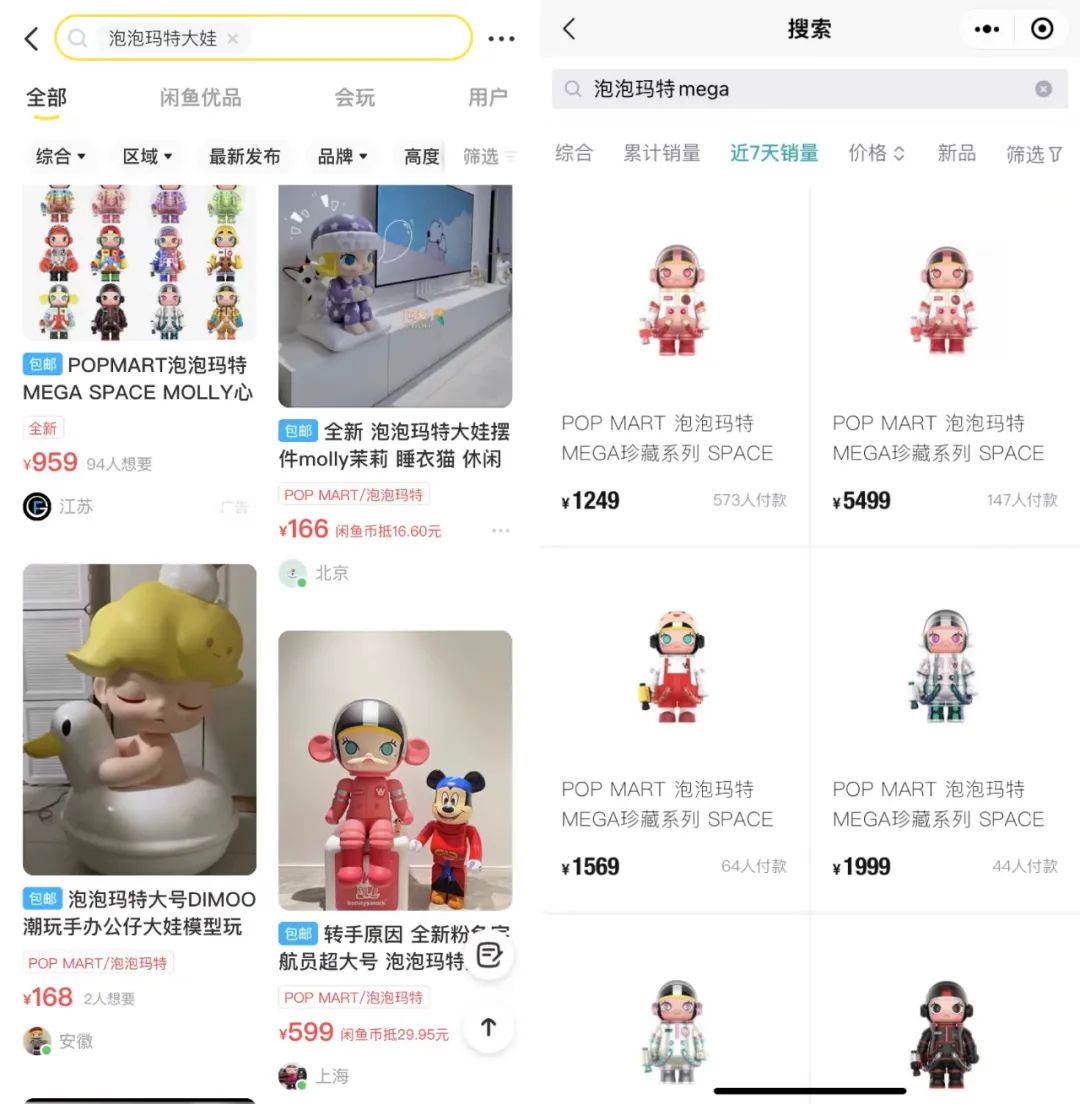Clear the 泡泡玛特 mega search field
Viewport: 1080px width, 1104px height.
1043,89
